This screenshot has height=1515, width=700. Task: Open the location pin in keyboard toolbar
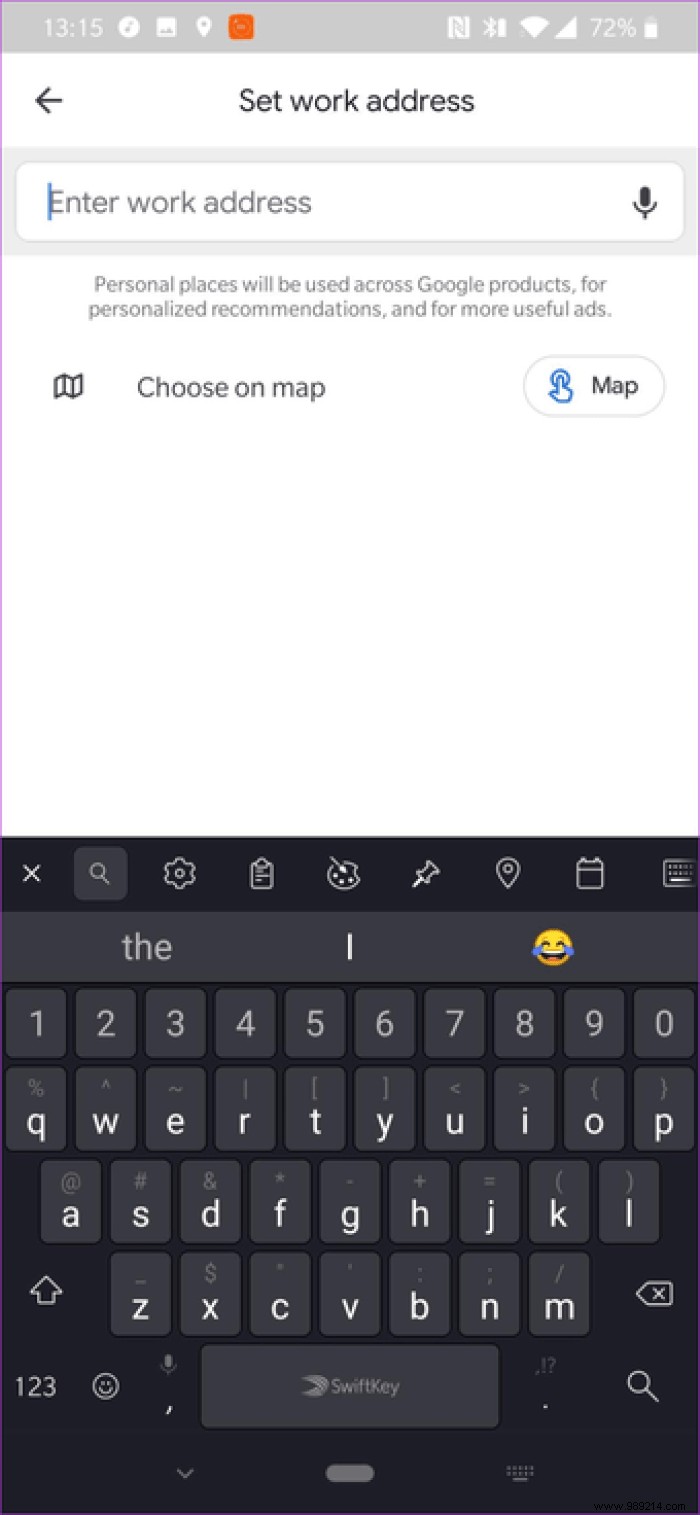(x=508, y=874)
